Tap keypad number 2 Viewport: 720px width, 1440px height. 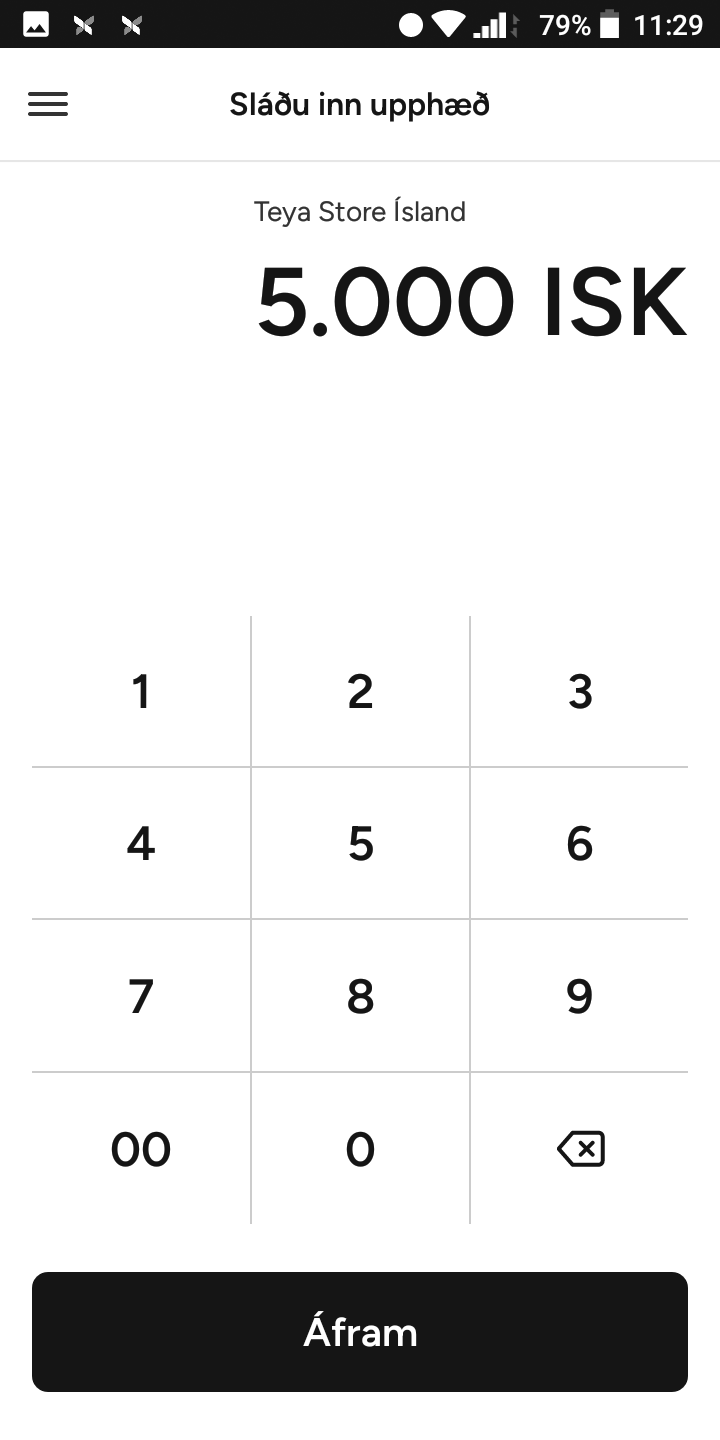360,691
